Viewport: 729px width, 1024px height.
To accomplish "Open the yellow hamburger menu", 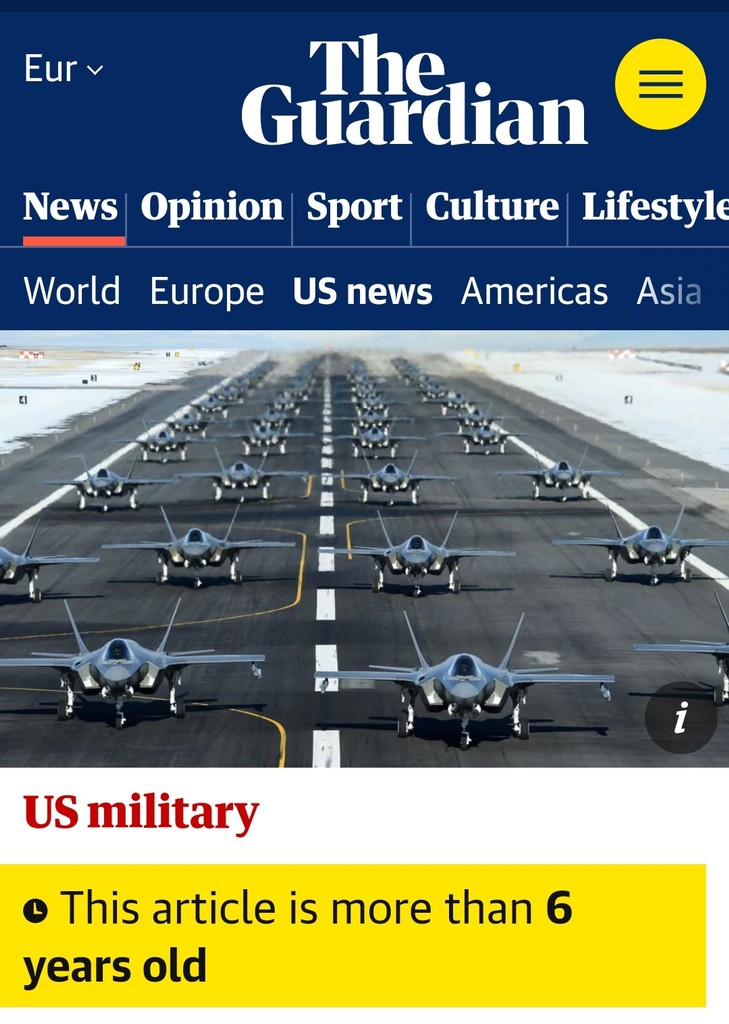I will tap(660, 84).
